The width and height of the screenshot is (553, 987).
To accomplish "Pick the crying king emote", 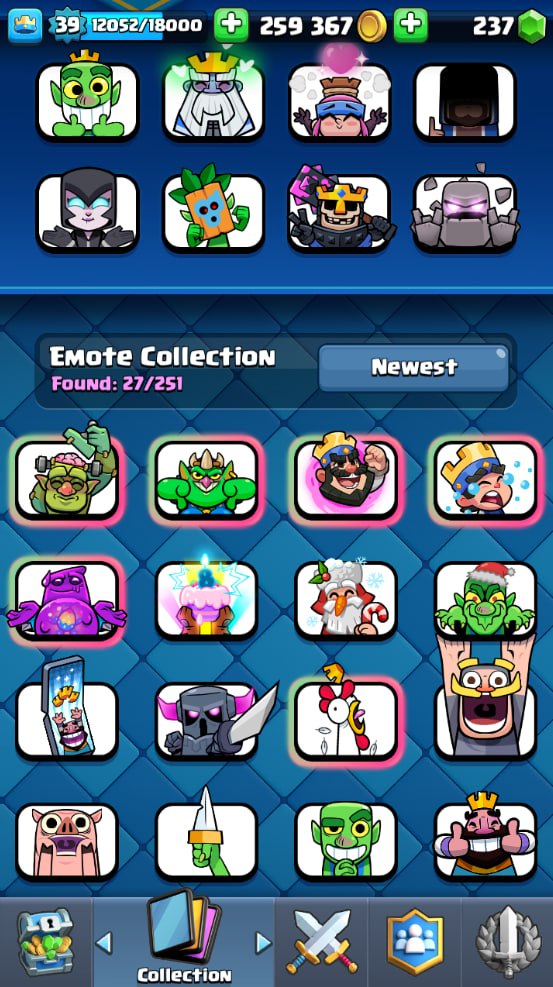I will click(485, 480).
